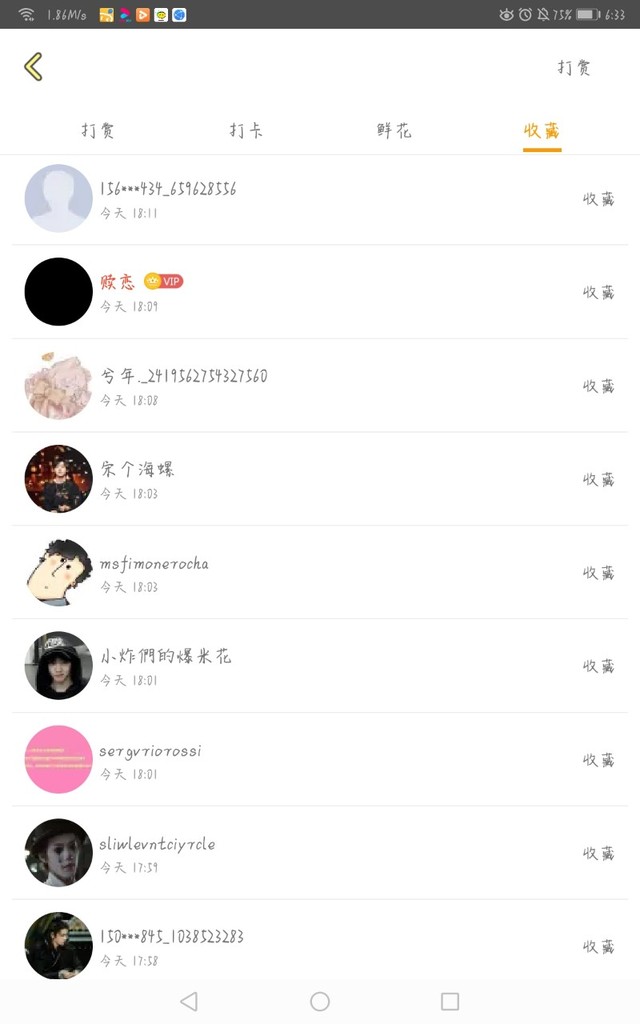This screenshot has height=1024, width=640.
Task: Open recent apps via square button
Action: (x=450, y=1001)
